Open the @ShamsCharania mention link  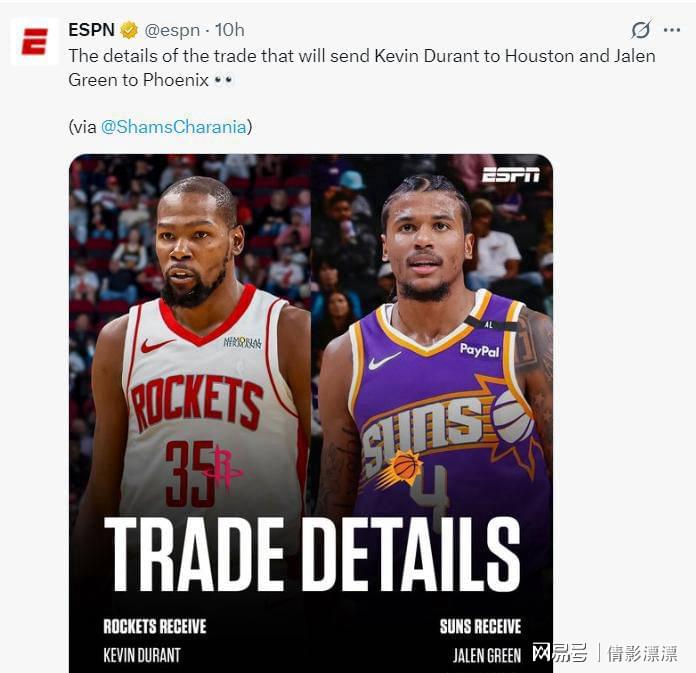tap(173, 127)
